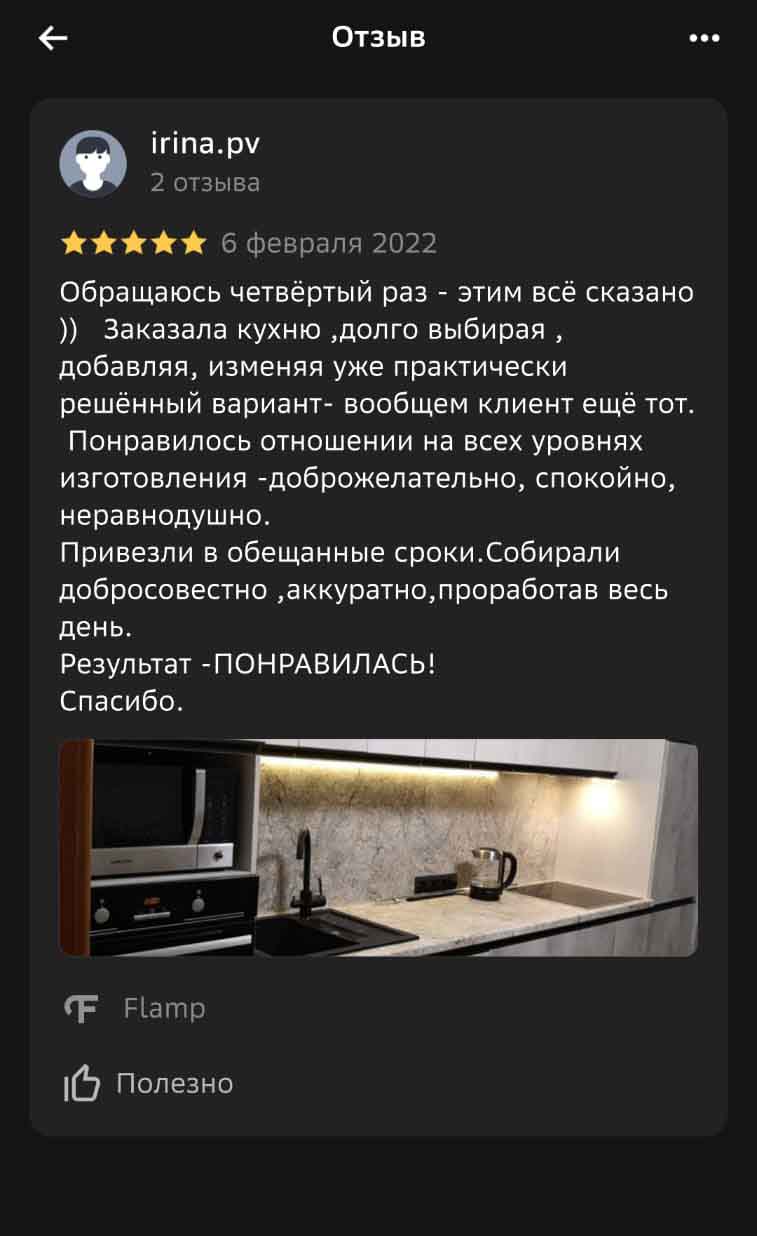This screenshot has height=1236, width=757.
Task: Open irina.pv's reviewer profile
Action: [x=205, y=144]
